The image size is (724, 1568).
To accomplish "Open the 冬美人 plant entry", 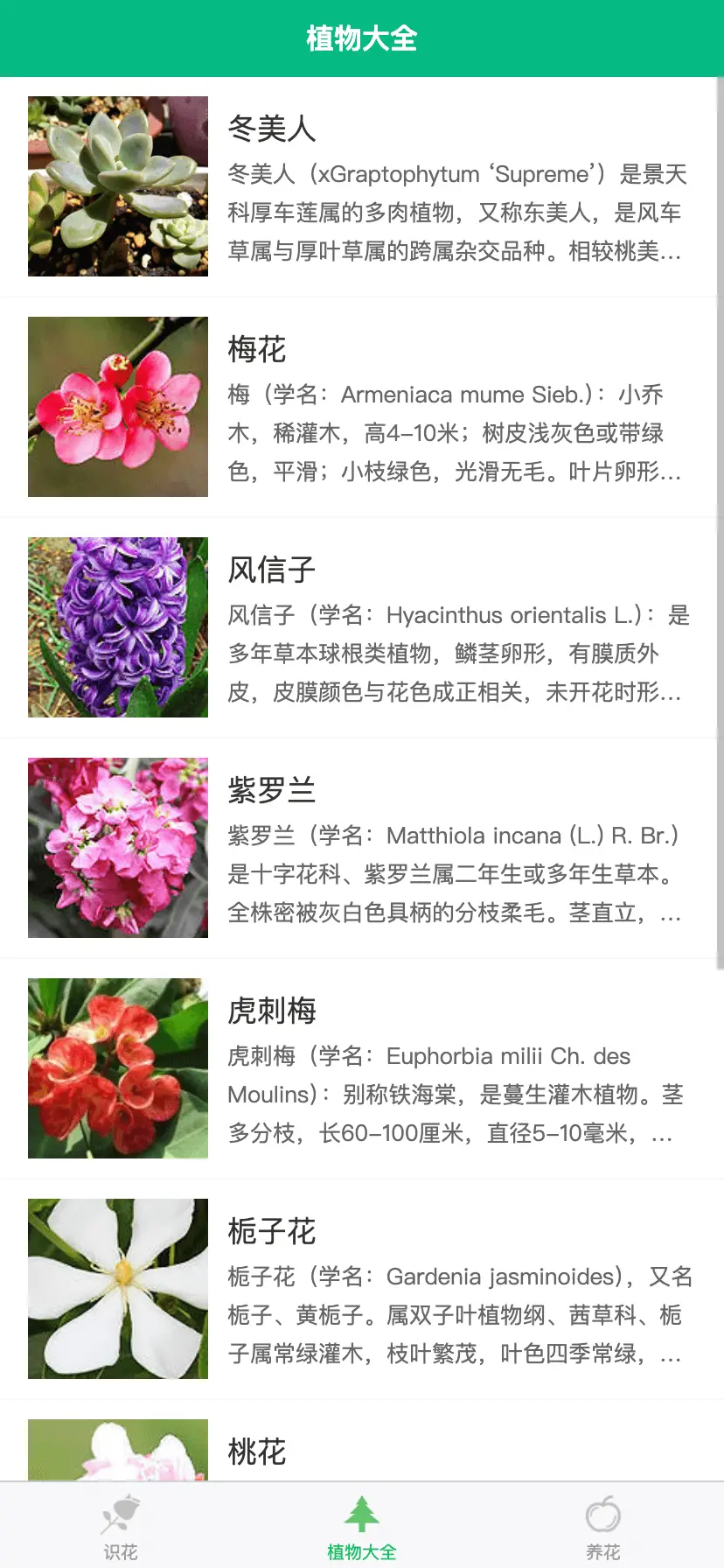I will tap(362, 187).
